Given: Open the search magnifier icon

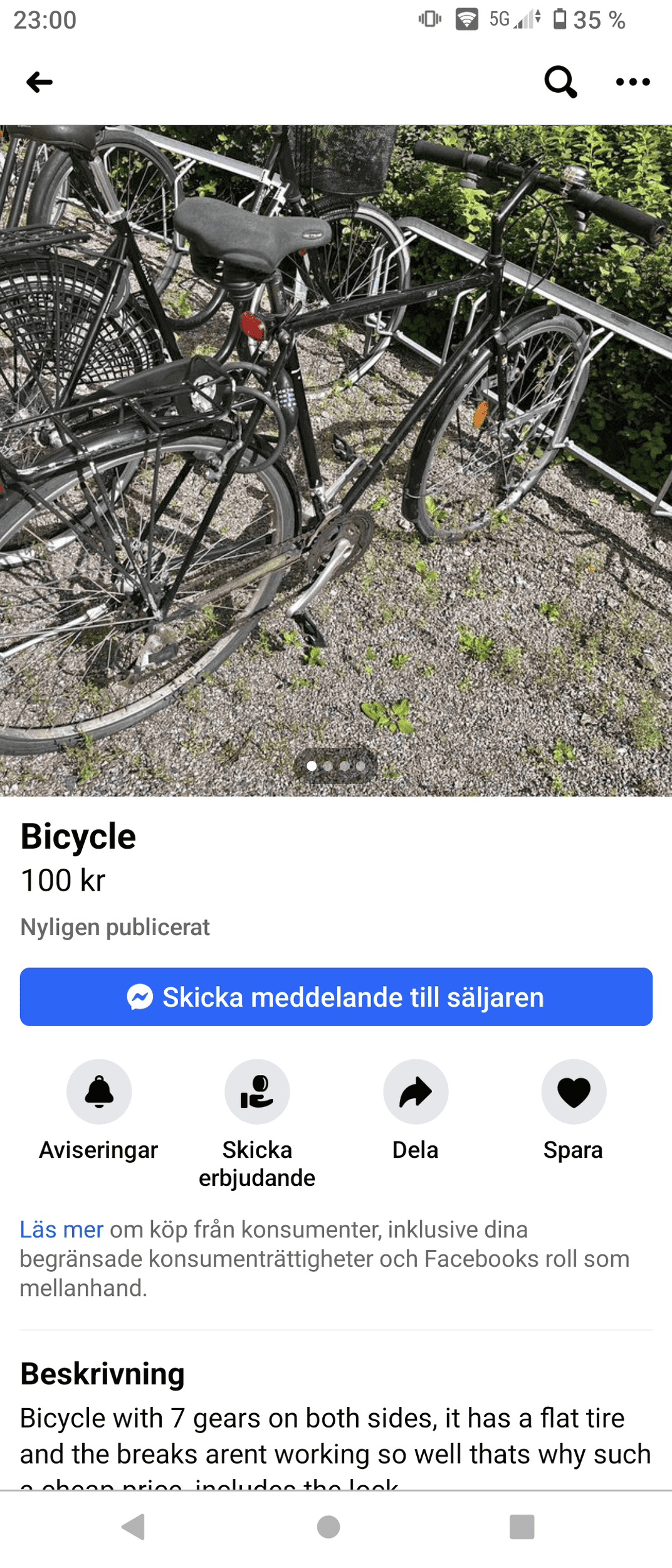Looking at the screenshot, I should [560, 82].
